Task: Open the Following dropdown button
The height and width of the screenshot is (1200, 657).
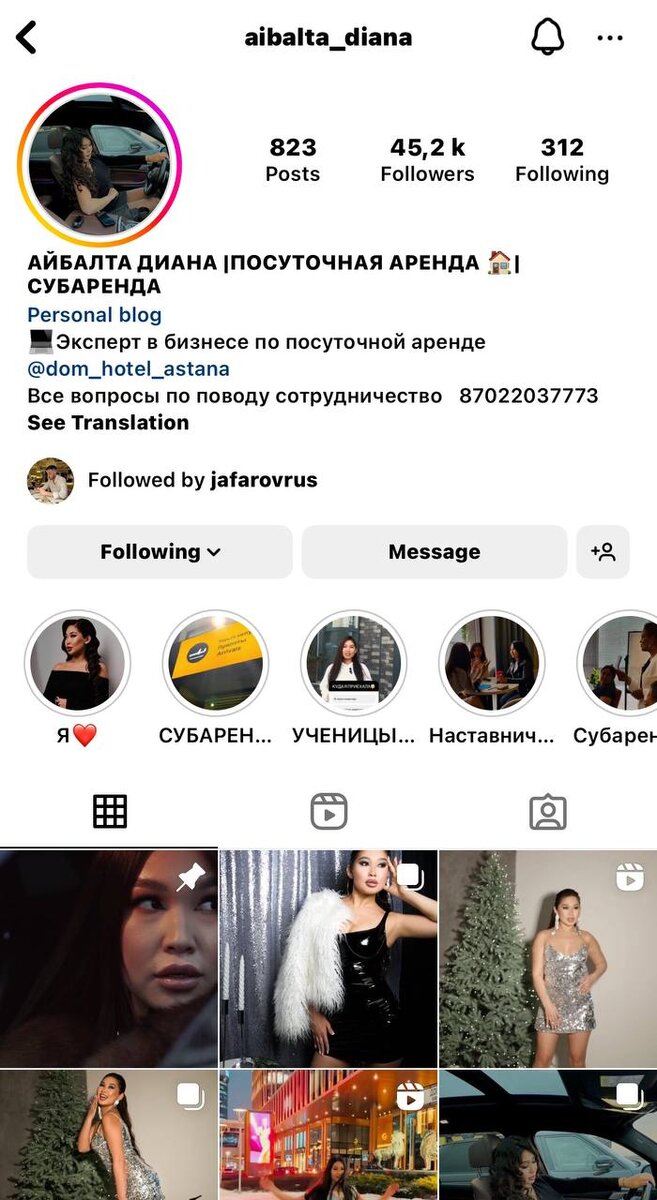Action: tap(160, 552)
